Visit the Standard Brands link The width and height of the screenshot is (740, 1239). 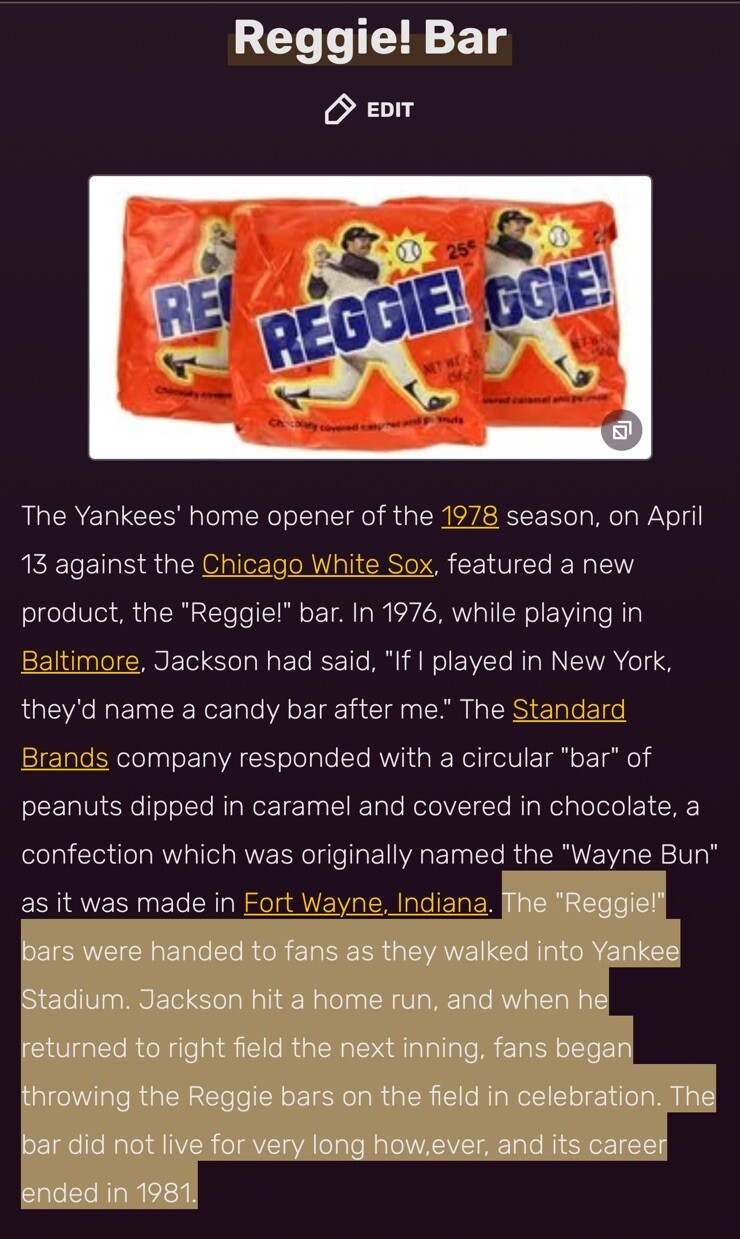click(568, 709)
